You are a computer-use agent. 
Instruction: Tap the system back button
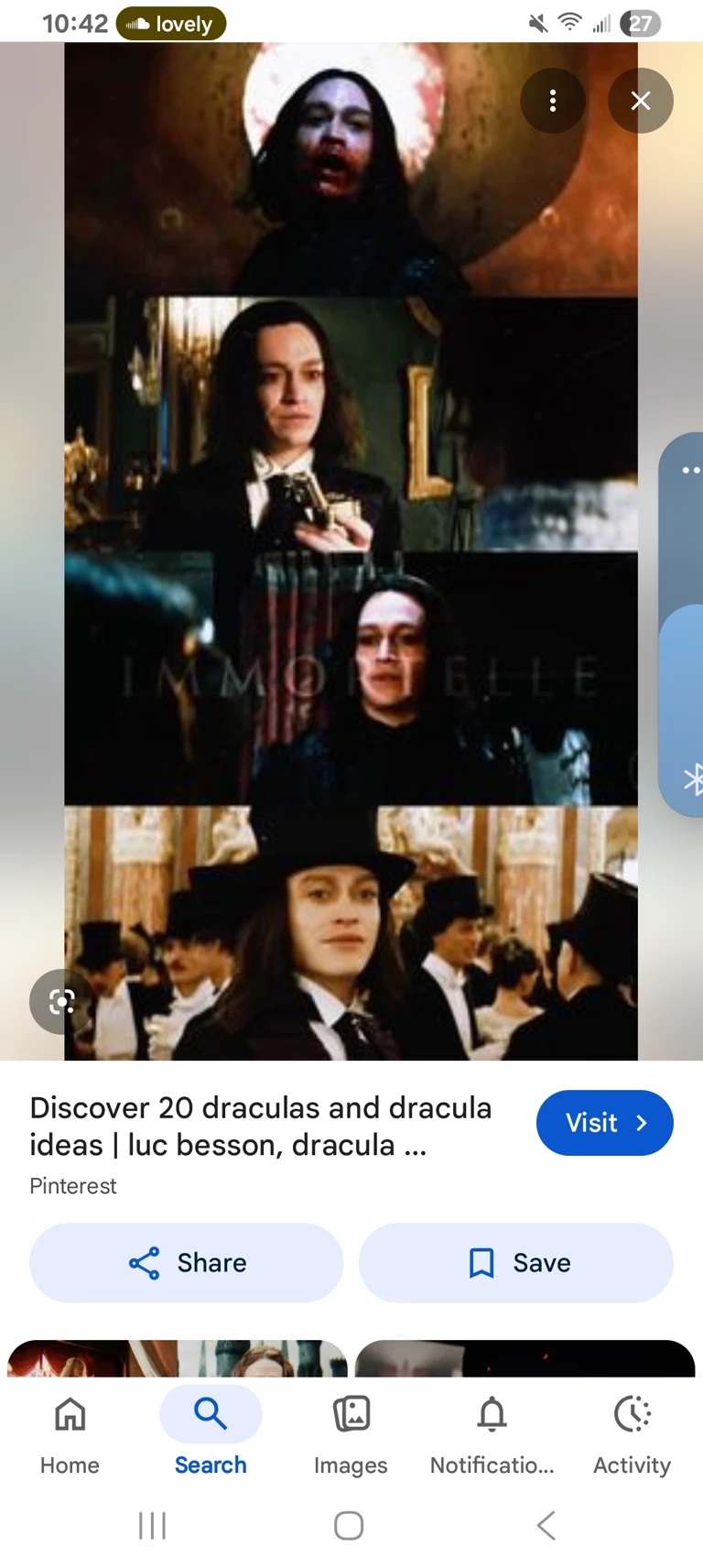click(x=546, y=1526)
